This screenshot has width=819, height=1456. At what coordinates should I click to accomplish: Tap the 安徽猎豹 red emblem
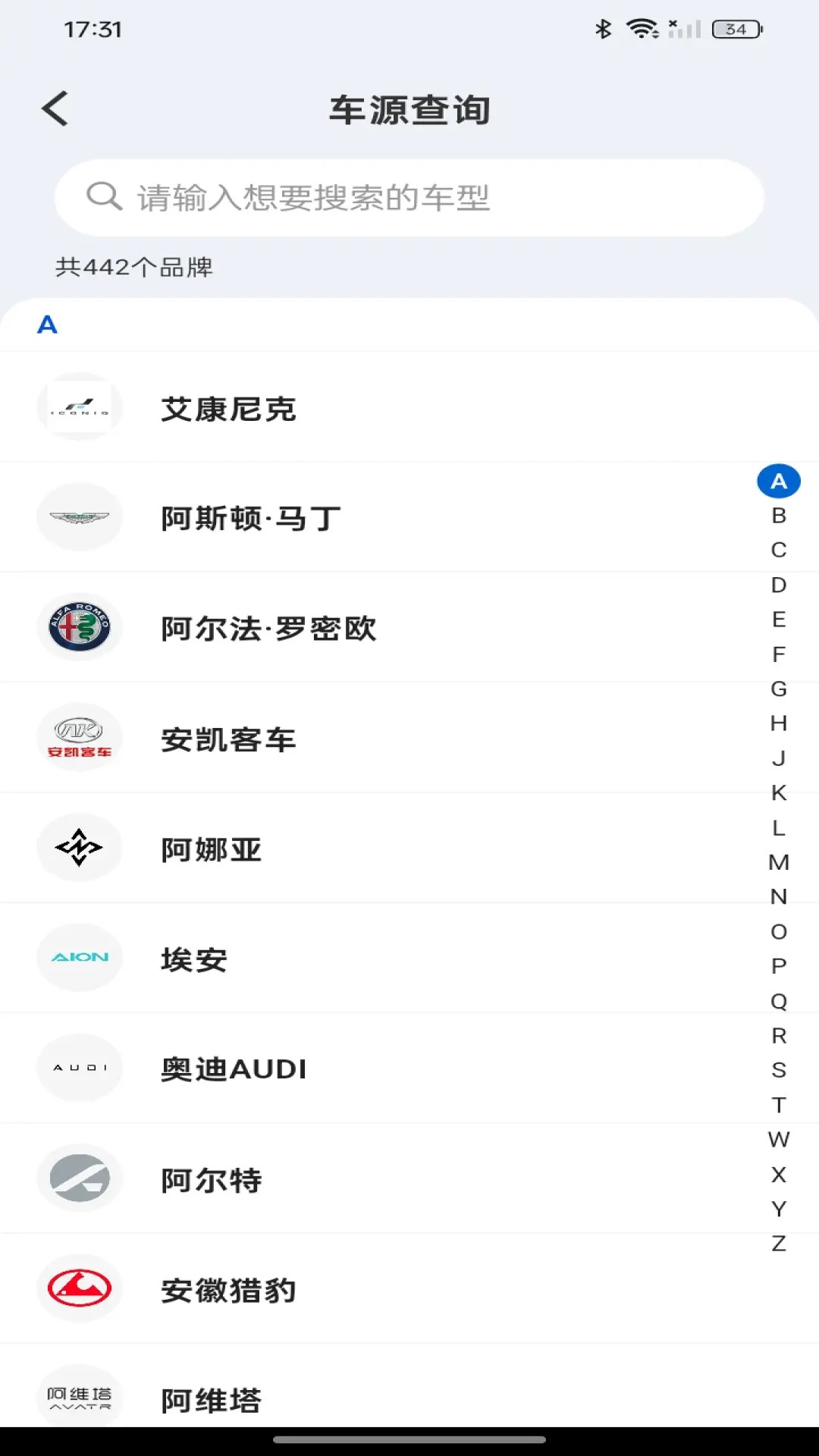click(80, 1288)
